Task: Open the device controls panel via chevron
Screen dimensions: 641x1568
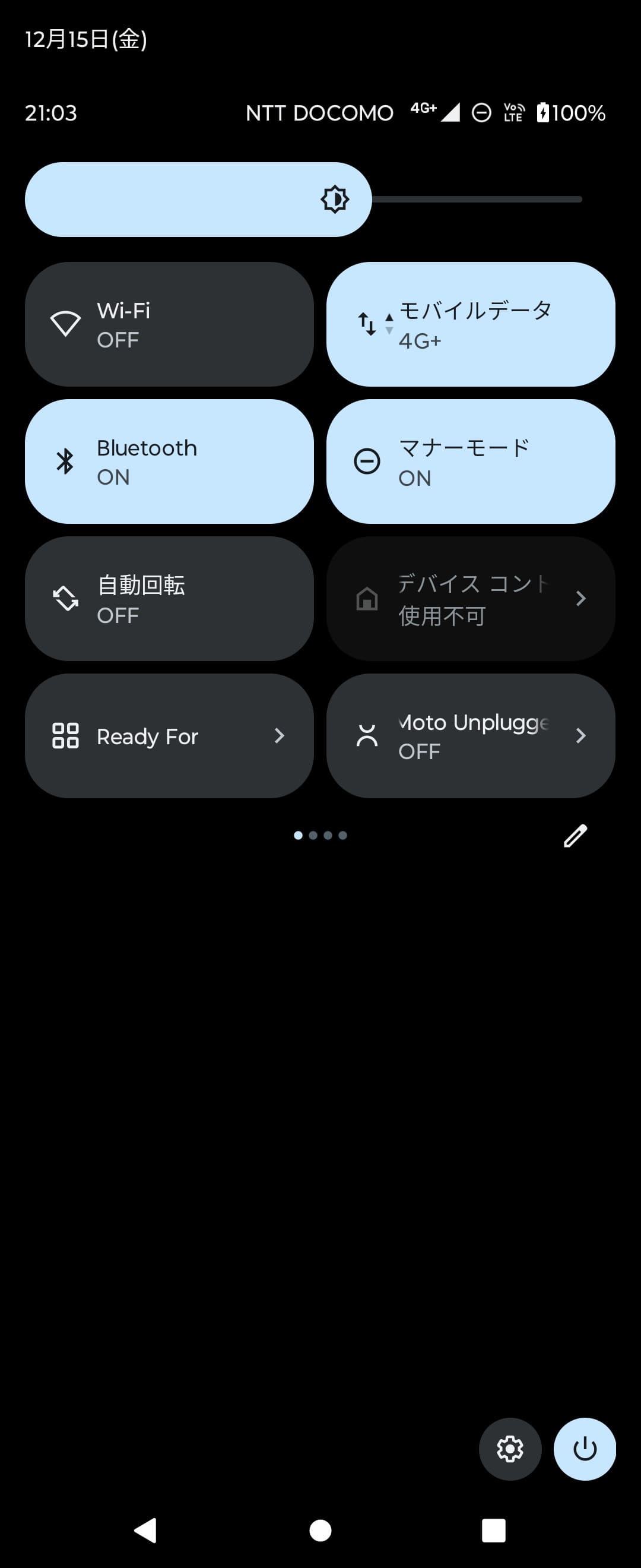Action: point(582,598)
